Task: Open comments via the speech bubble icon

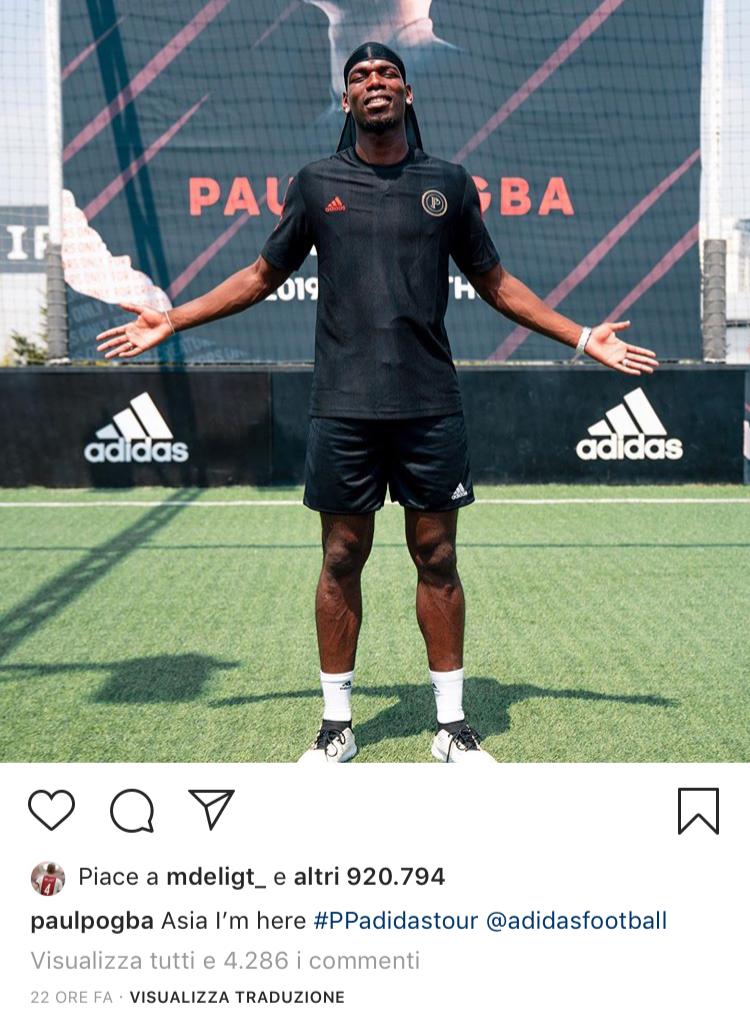Action: tap(131, 812)
